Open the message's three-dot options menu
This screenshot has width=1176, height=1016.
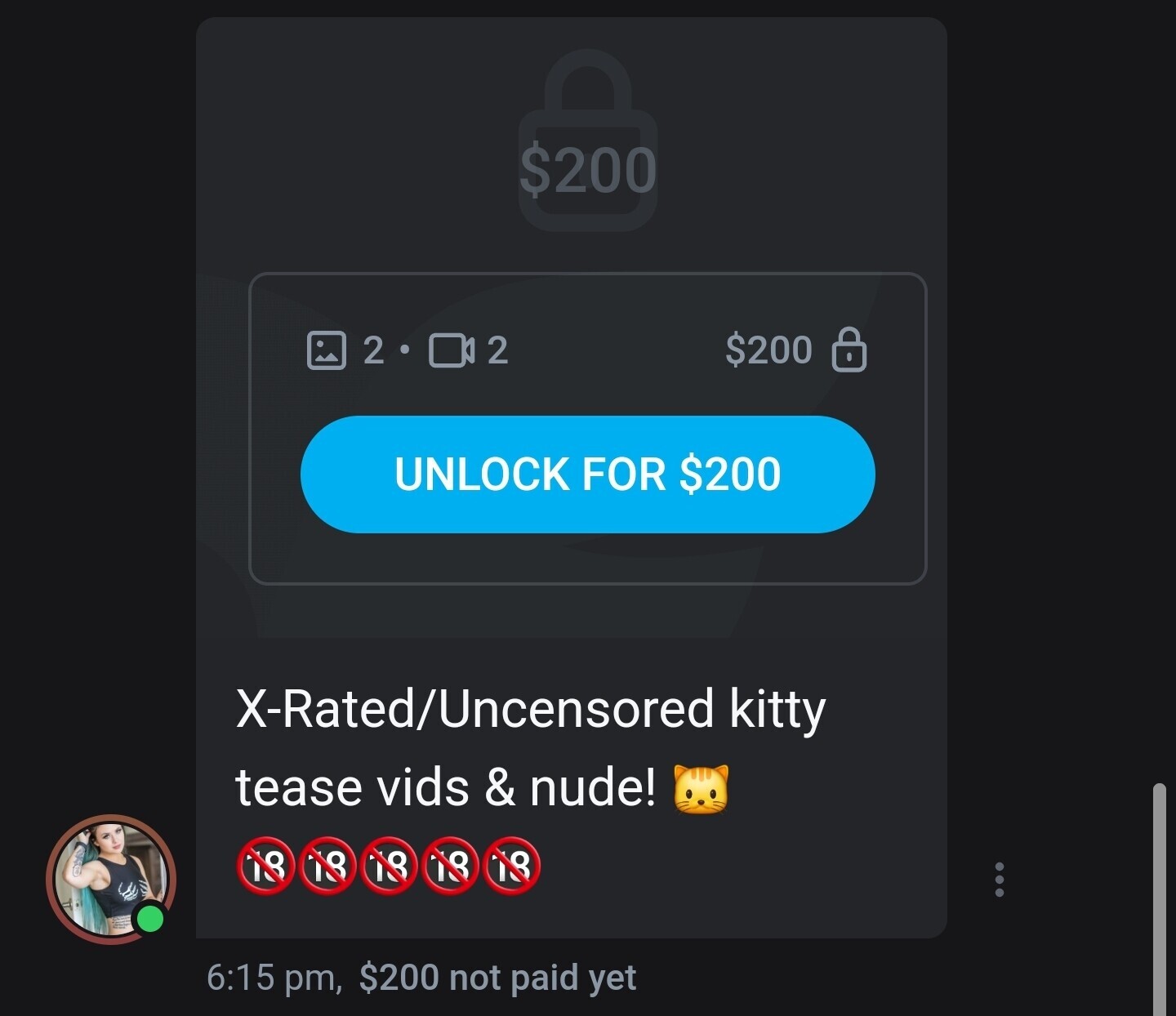[x=999, y=880]
